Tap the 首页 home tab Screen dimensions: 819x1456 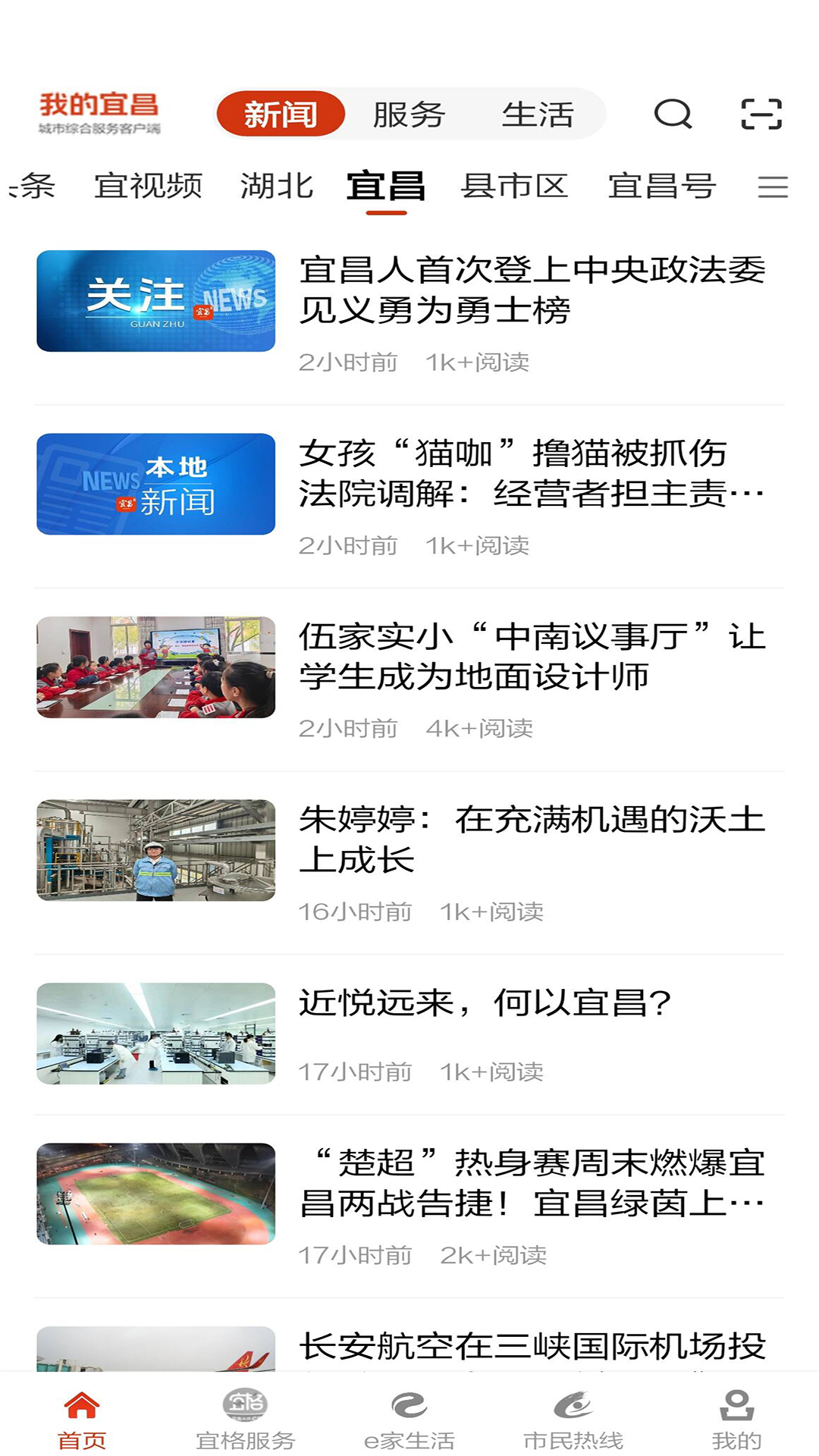point(82,1418)
